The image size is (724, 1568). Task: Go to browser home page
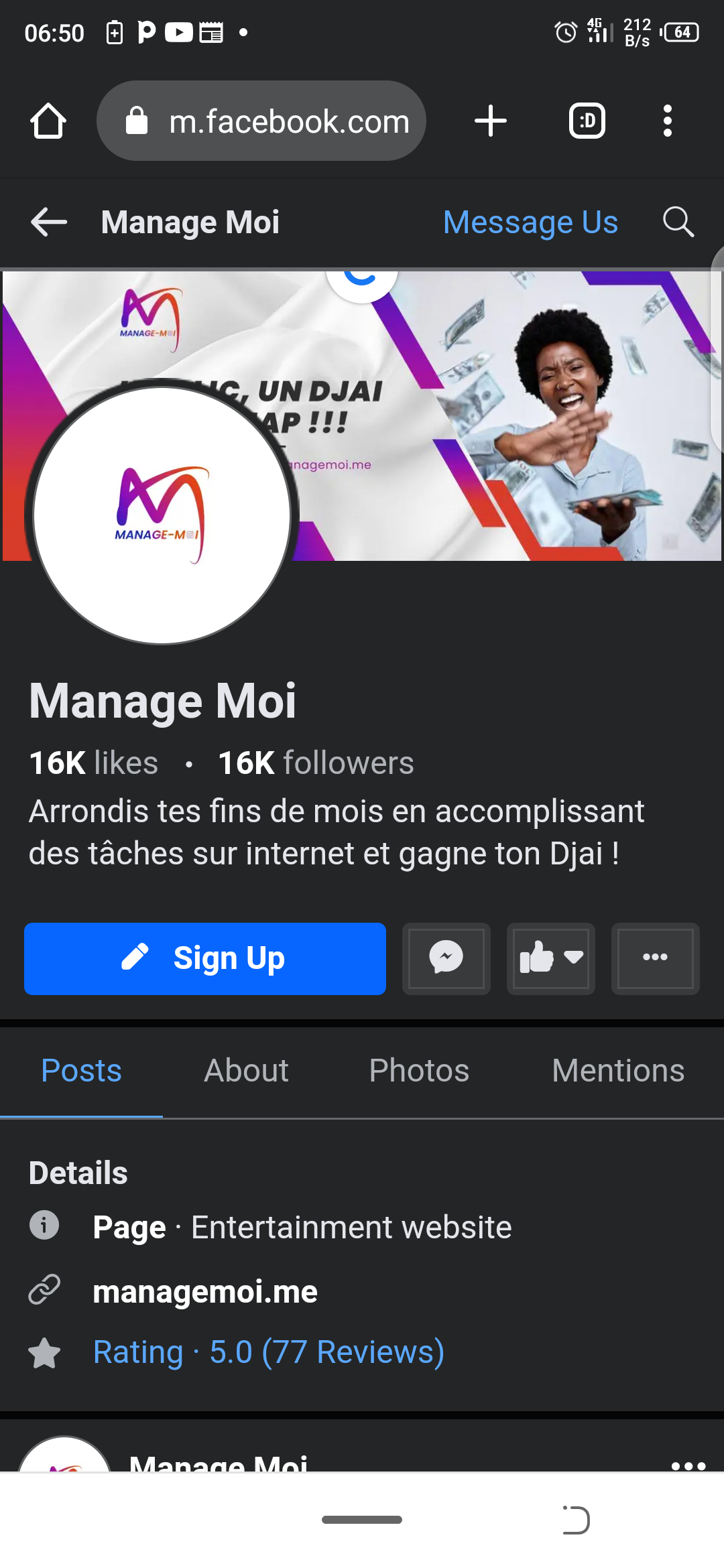48,121
